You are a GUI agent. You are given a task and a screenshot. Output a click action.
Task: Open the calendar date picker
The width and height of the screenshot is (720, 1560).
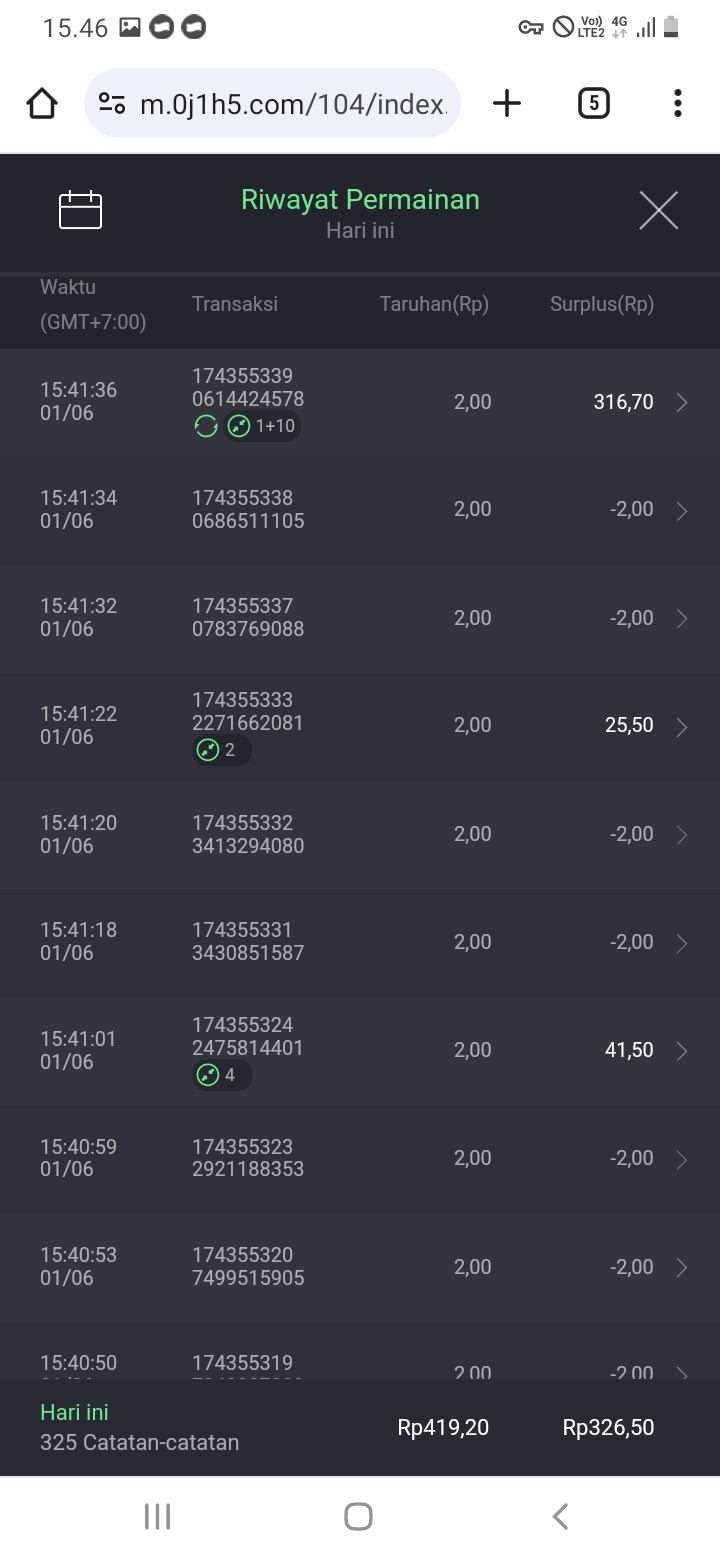pyautogui.click(x=81, y=210)
